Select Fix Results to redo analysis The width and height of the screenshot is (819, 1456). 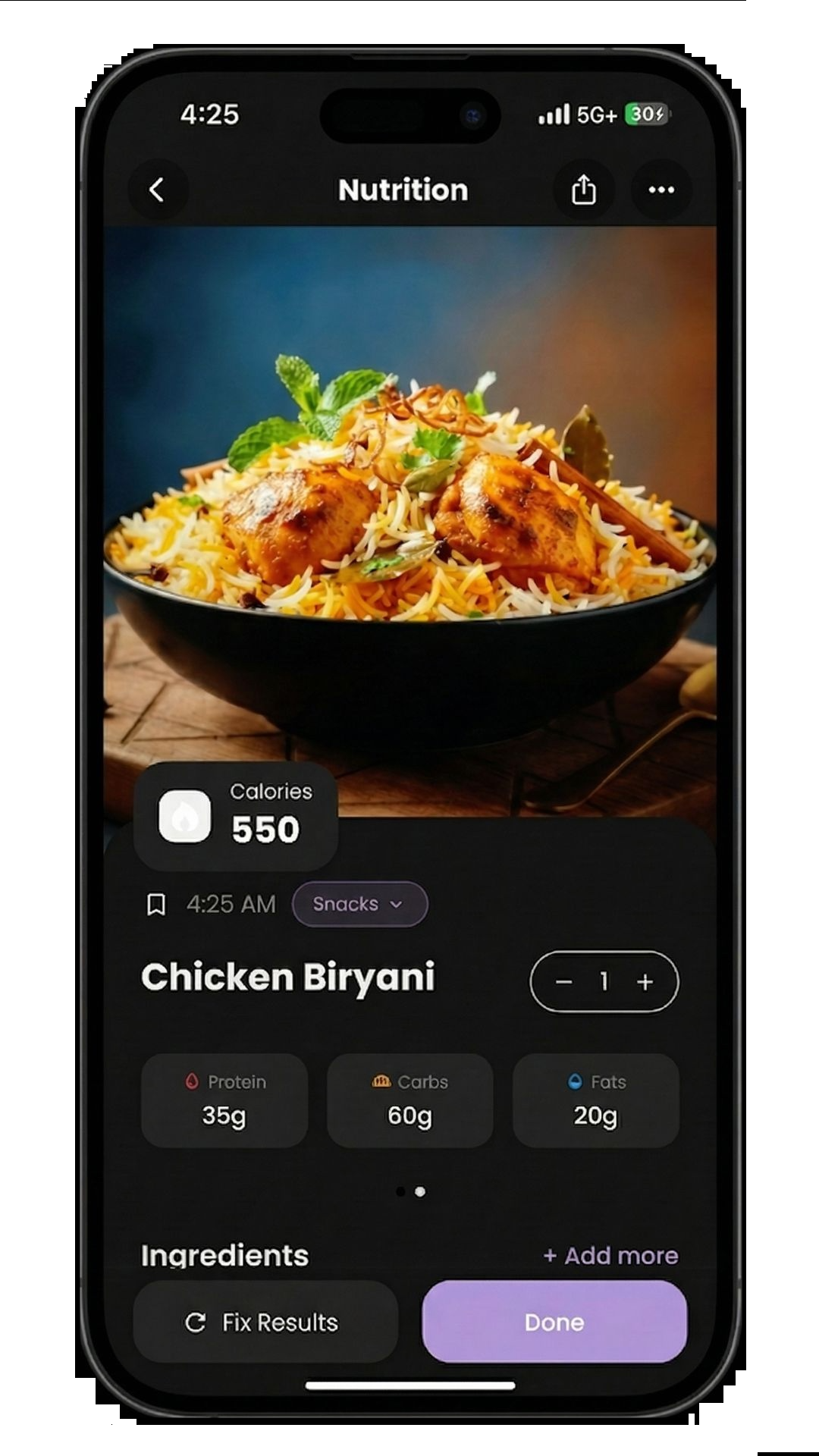pyautogui.click(x=265, y=1323)
